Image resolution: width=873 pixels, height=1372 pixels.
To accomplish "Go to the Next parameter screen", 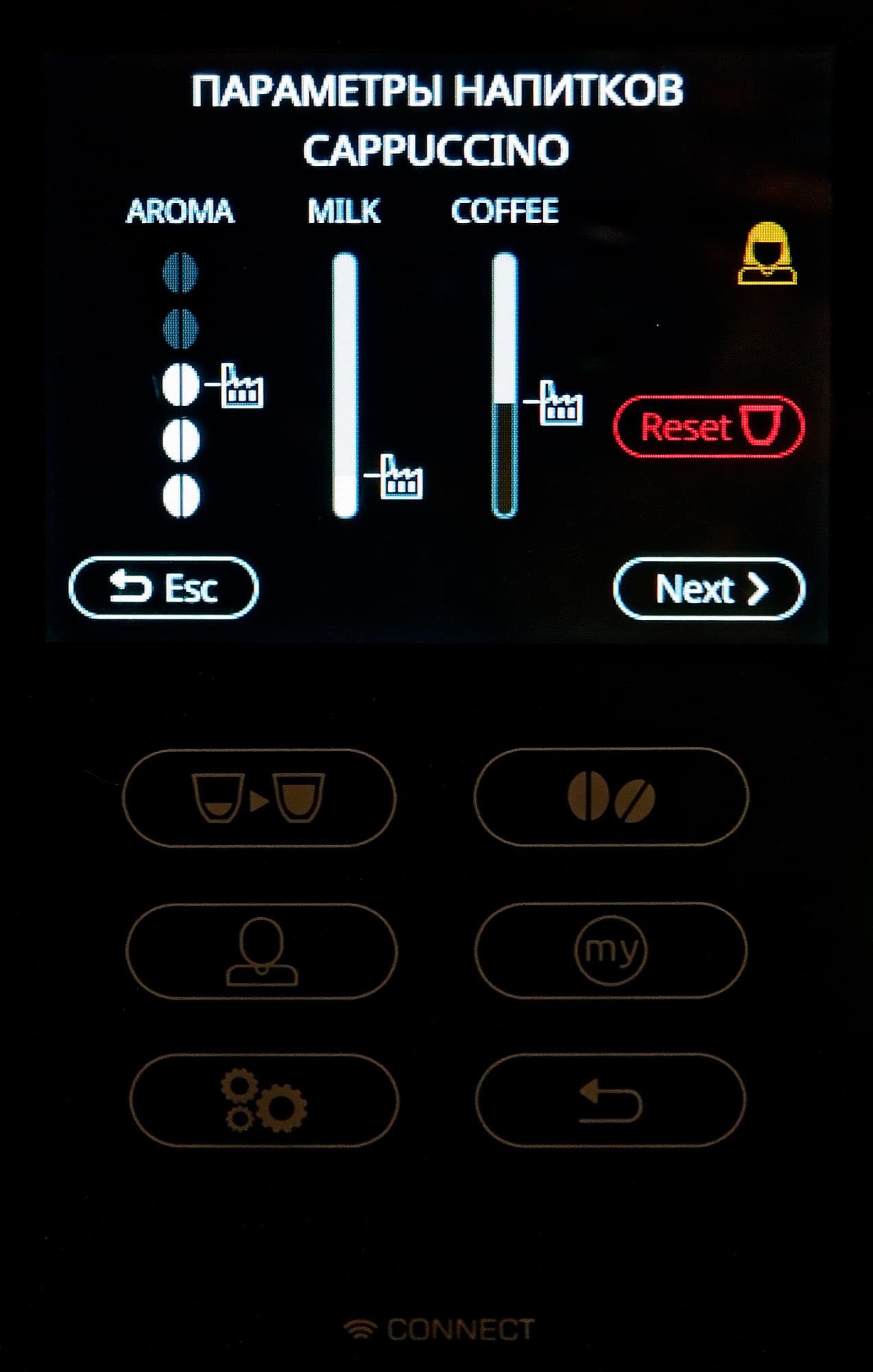I will (x=709, y=589).
